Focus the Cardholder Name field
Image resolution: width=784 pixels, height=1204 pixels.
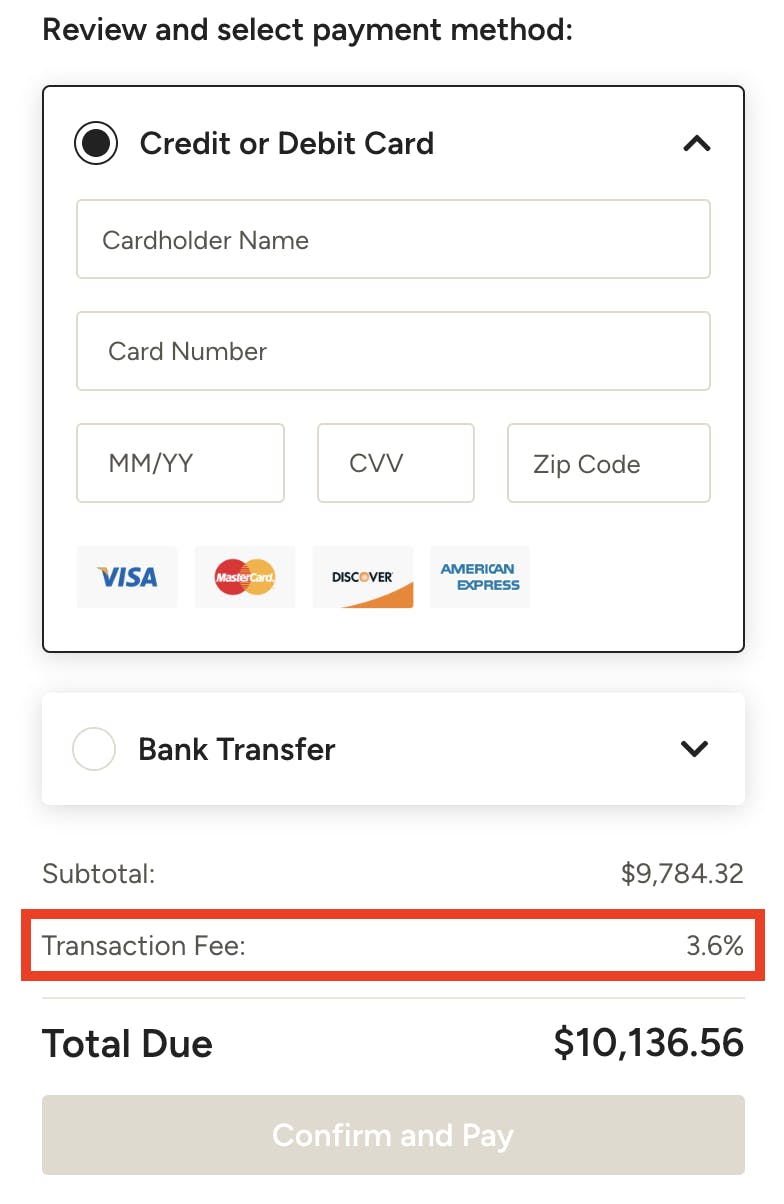pos(393,240)
